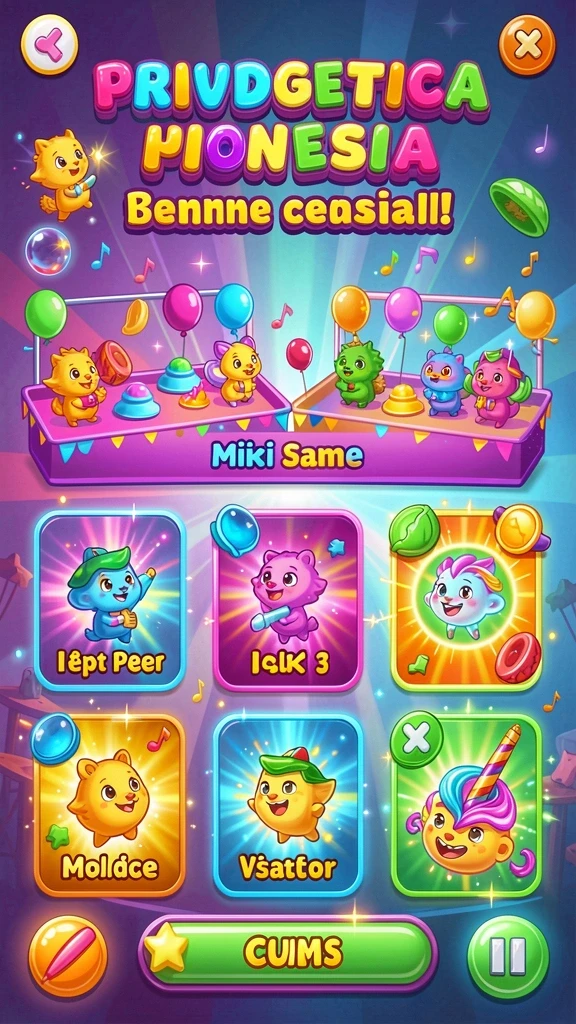Pick the Moldce yellow character card
576x1024 pixels.
(x=109, y=805)
